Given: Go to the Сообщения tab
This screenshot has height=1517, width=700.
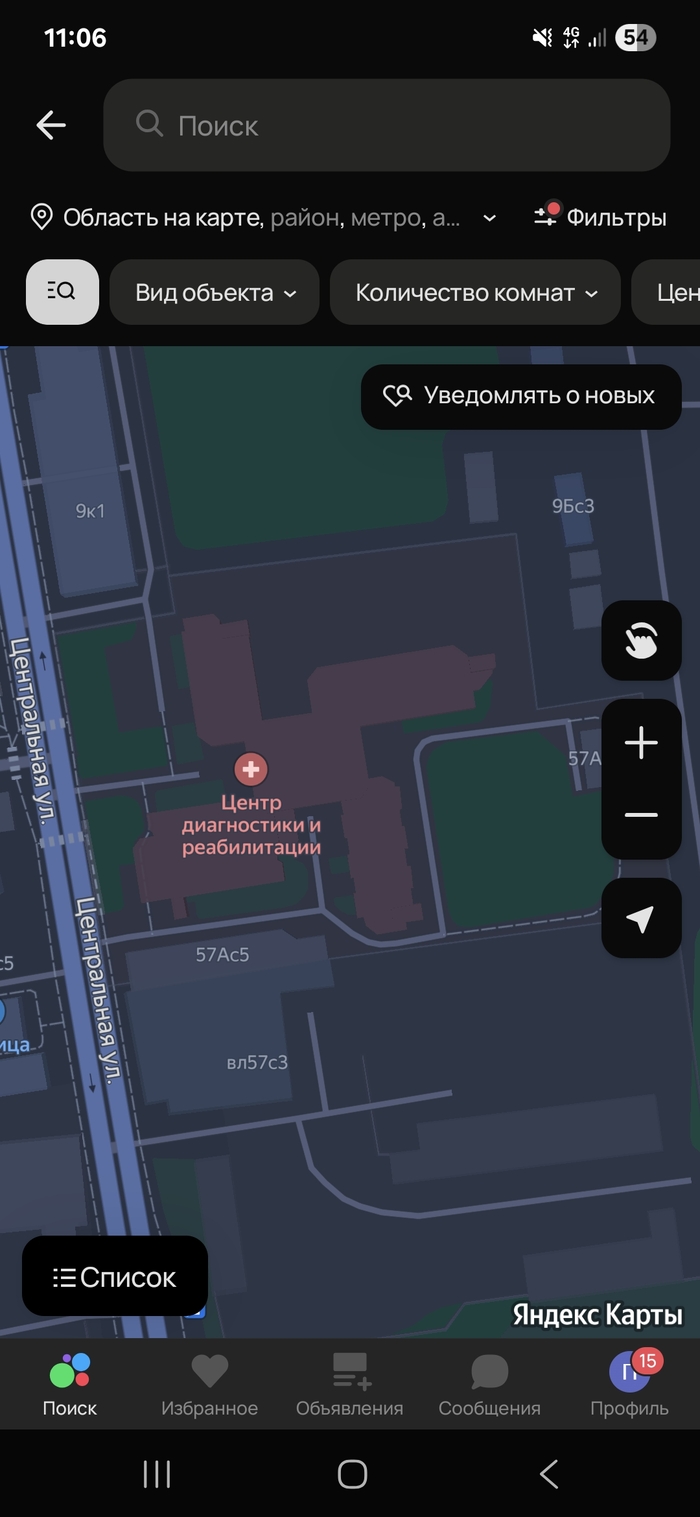Looking at the screenshot, I should [x=489, y=1385].
